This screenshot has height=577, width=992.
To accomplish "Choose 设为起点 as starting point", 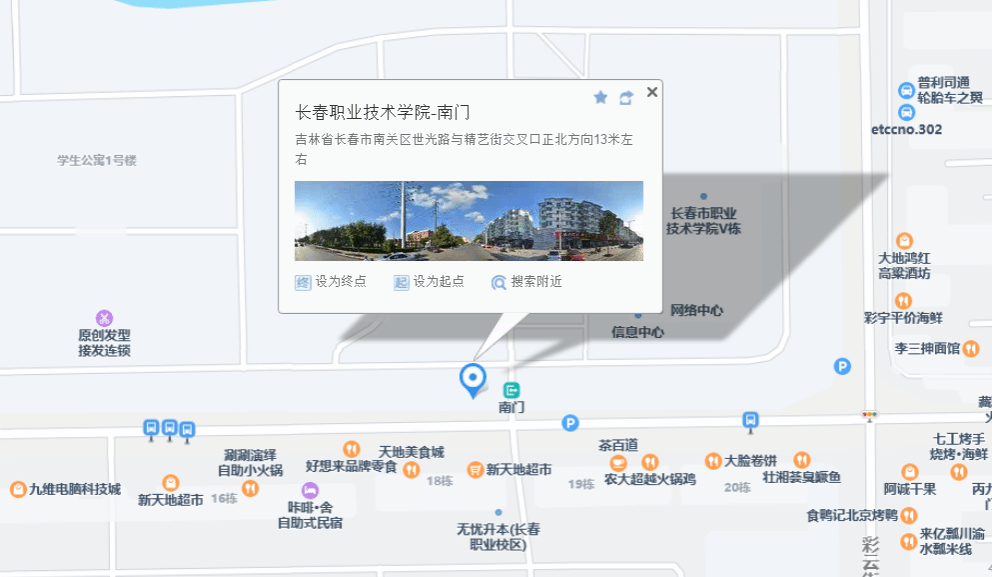I will pos(429,282).
